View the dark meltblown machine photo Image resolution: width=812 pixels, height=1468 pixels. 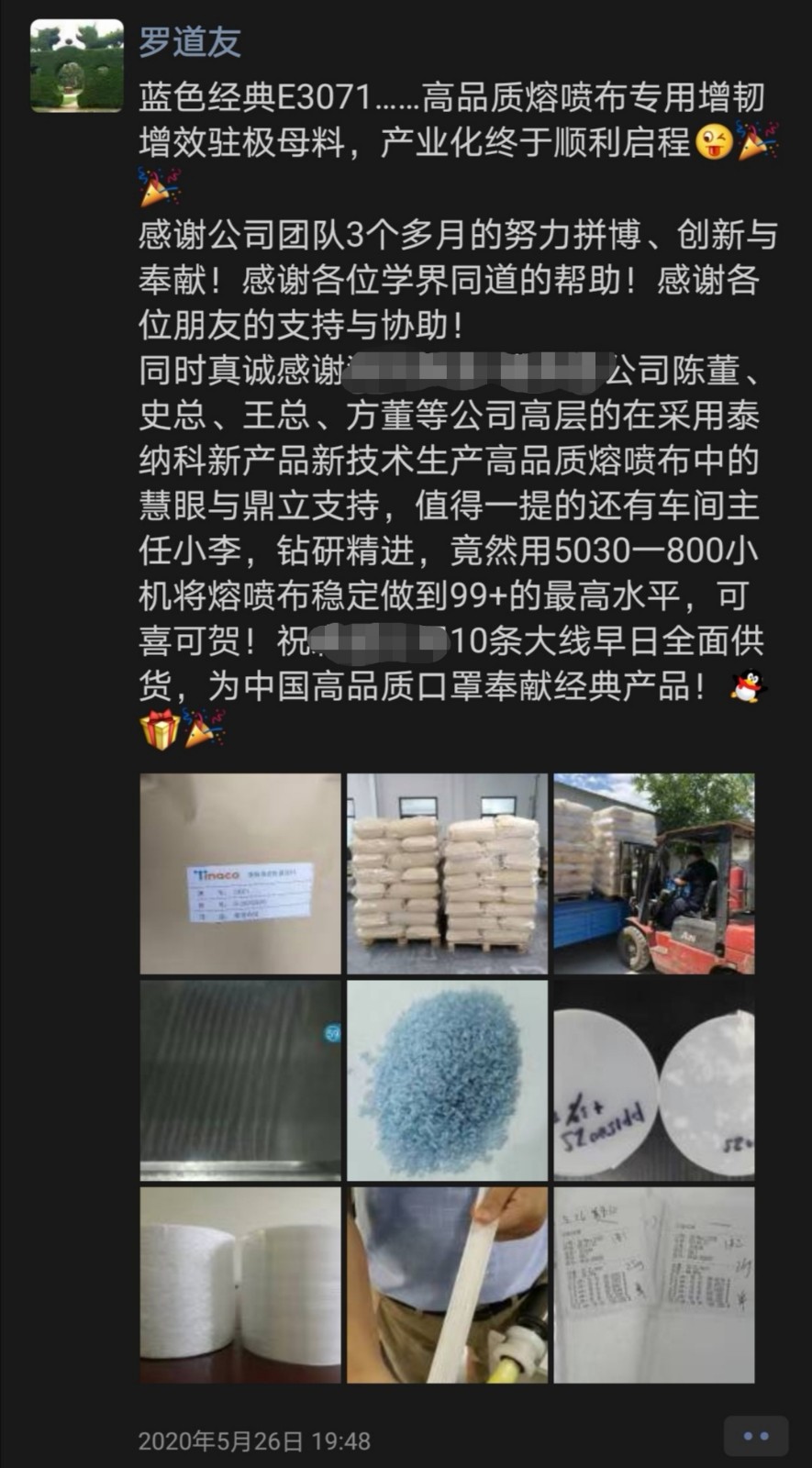tap(240, 1080)
